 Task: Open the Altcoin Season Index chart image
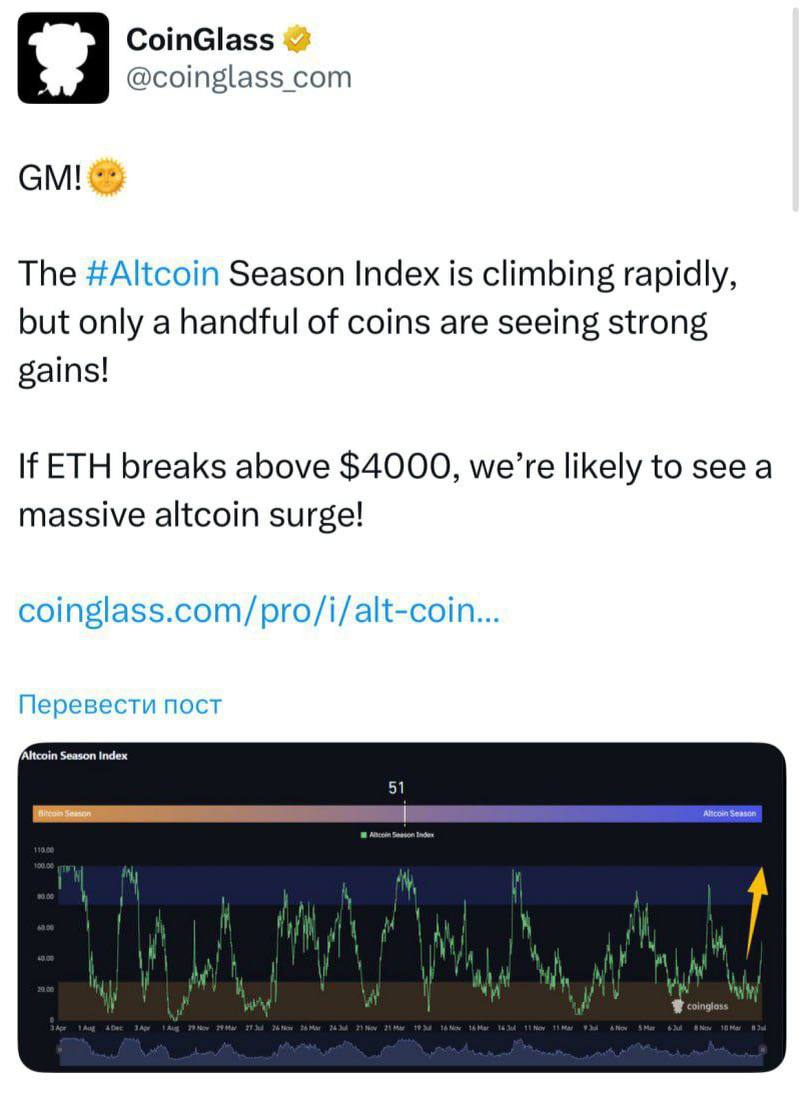(402, 907)
